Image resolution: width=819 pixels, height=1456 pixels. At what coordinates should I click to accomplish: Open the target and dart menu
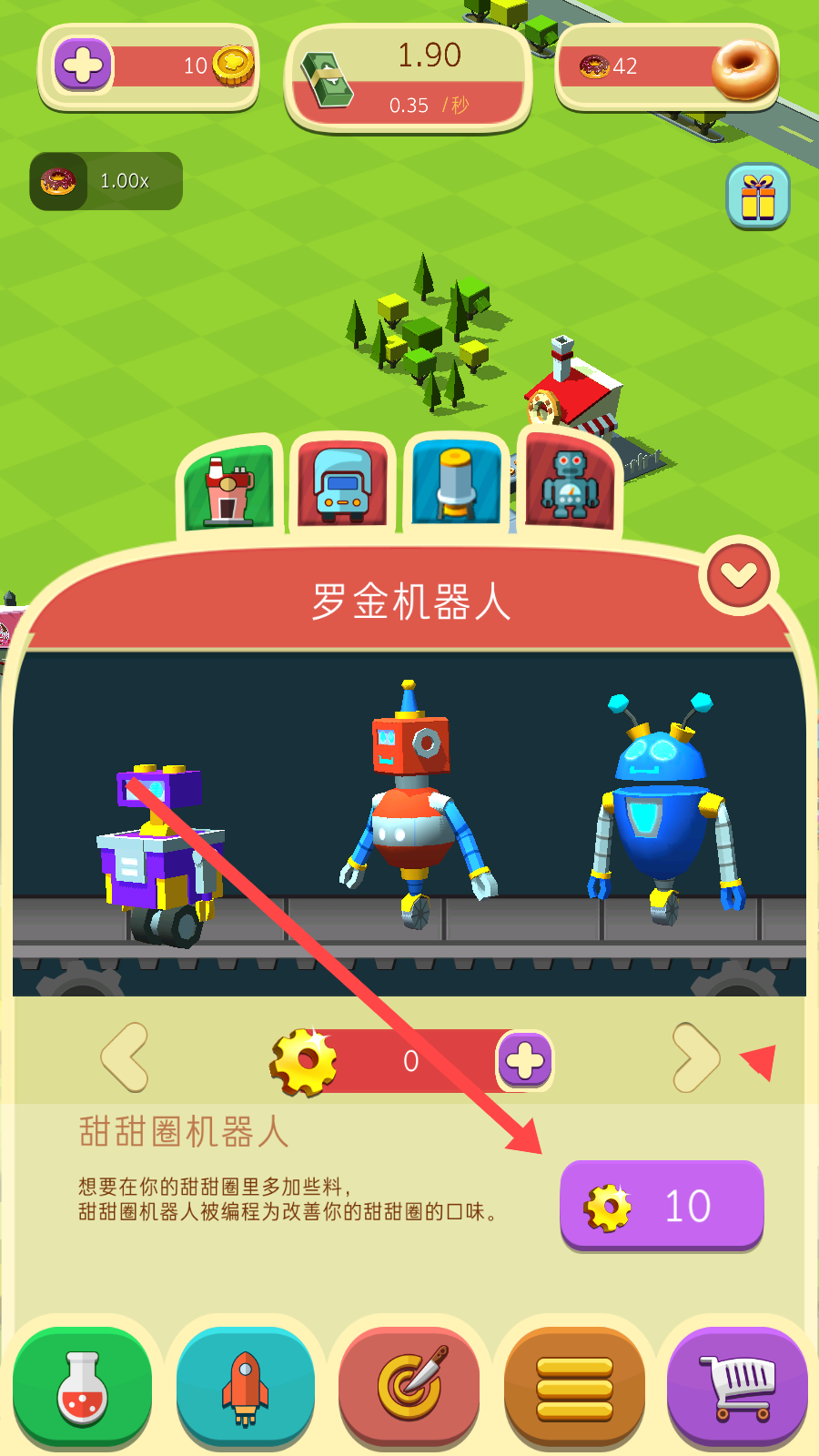(x=410, y=1387)
